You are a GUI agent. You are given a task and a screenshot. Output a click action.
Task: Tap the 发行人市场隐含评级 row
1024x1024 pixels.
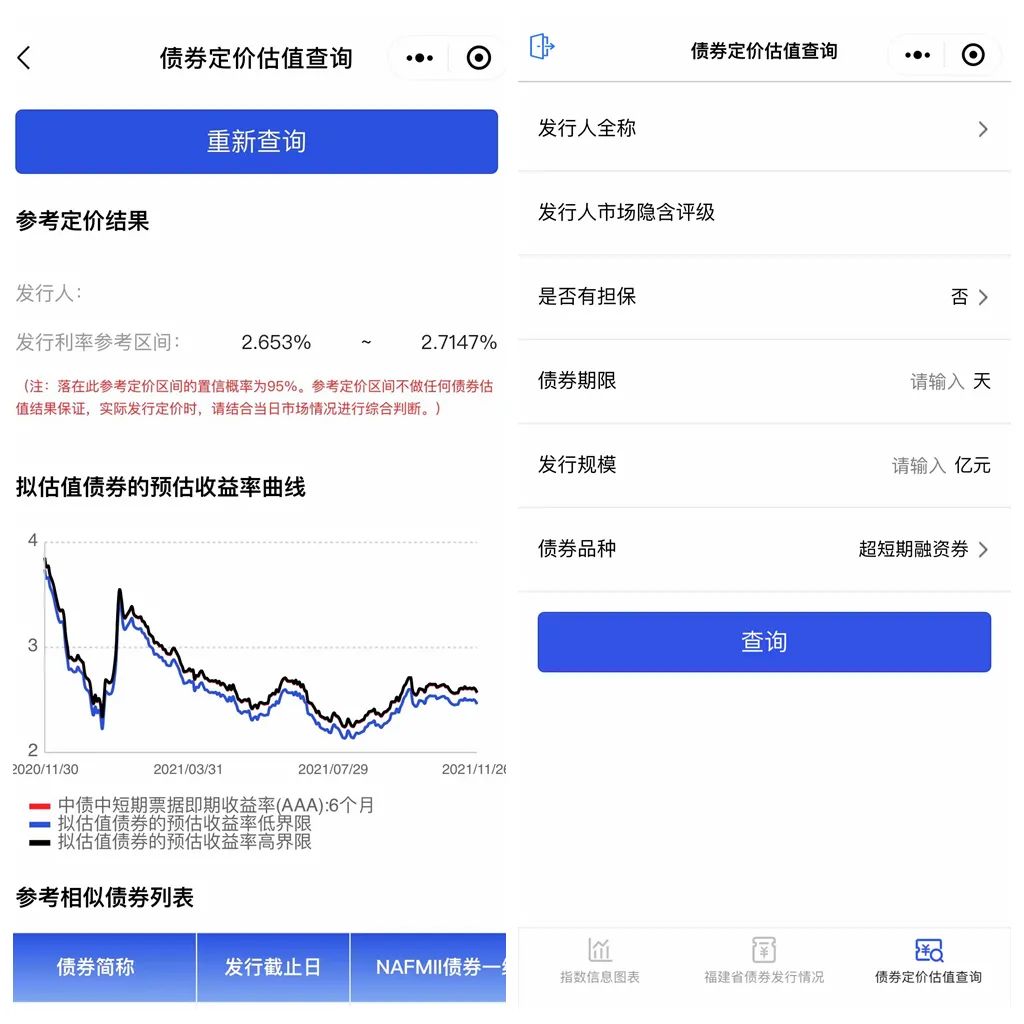(x=764, y=213)
